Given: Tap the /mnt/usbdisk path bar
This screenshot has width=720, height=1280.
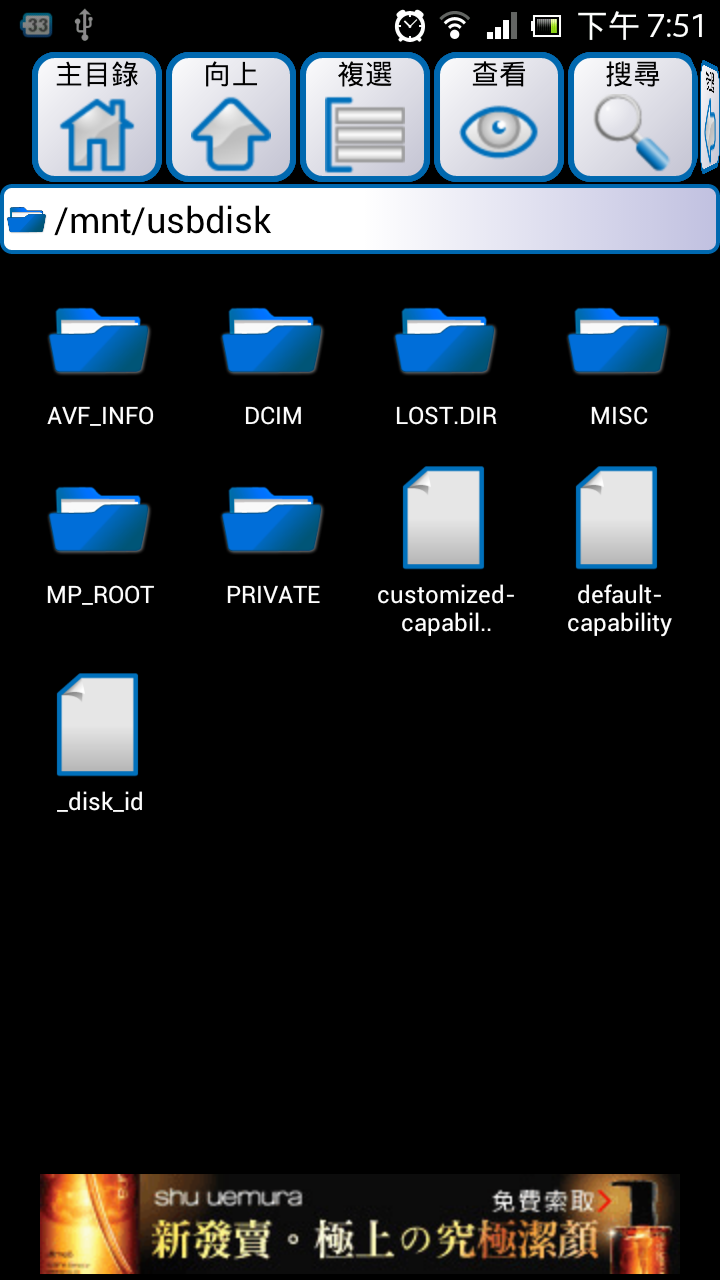Looking at the screenshot, I should tap(360, 219).
